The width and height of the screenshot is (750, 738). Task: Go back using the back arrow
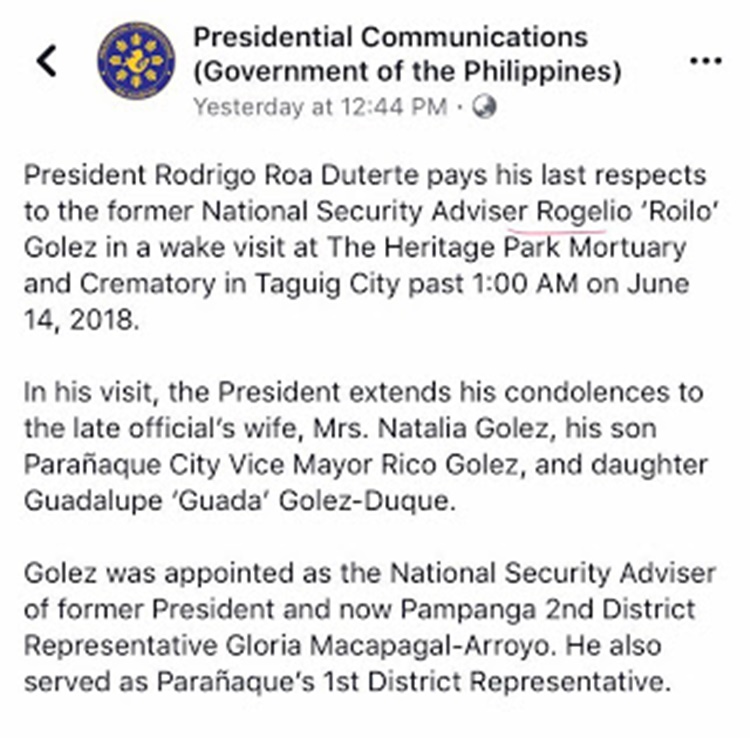47,61
